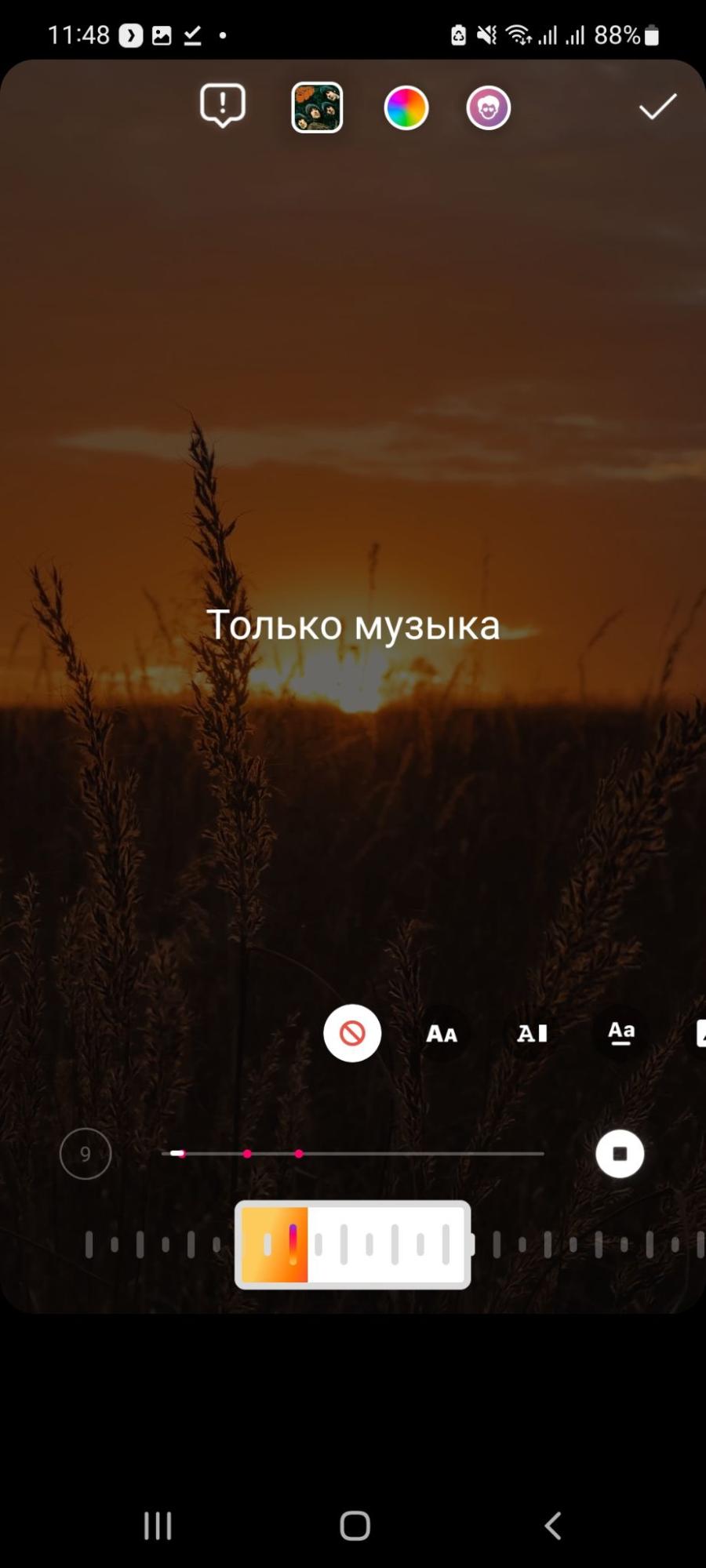The image size is (706, 1568).
Task: Tap the album cover sticker icon
Action: 317,107
